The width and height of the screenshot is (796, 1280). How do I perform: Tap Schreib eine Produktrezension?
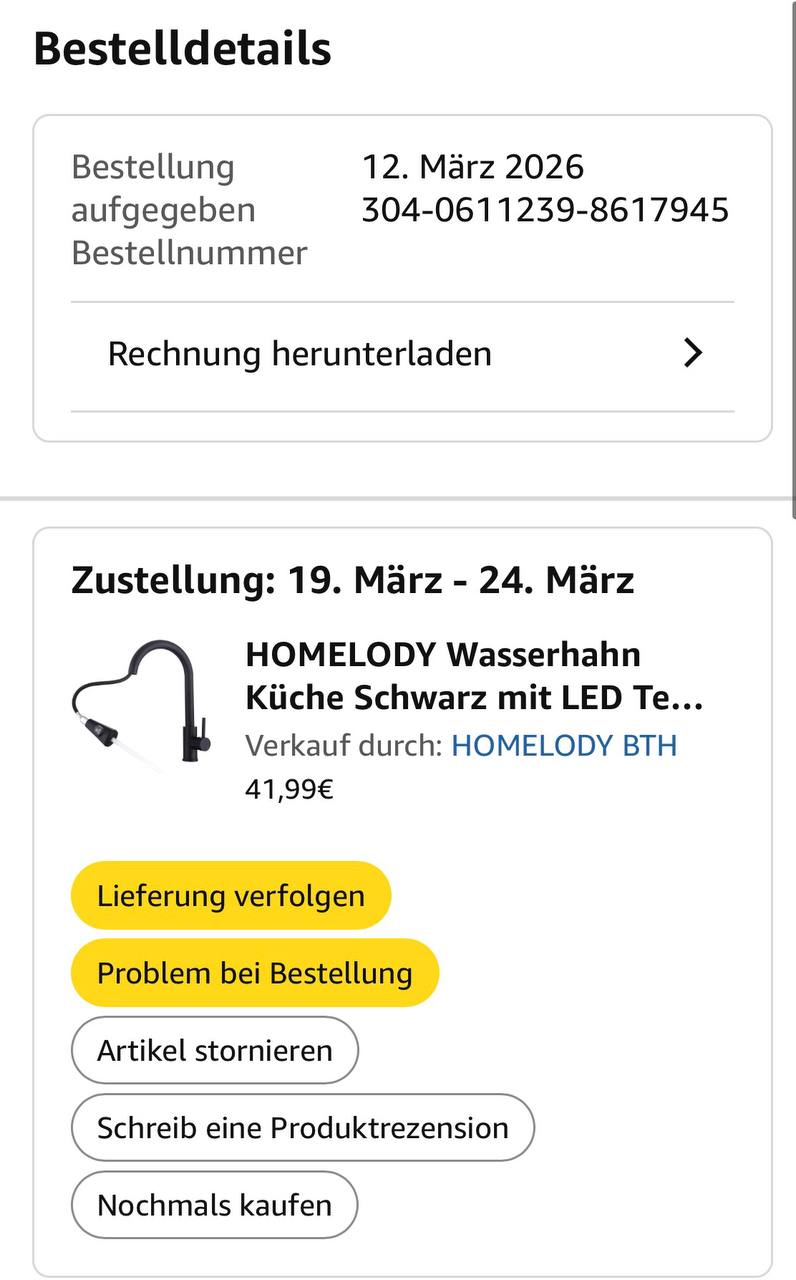tap(303, 1128)
